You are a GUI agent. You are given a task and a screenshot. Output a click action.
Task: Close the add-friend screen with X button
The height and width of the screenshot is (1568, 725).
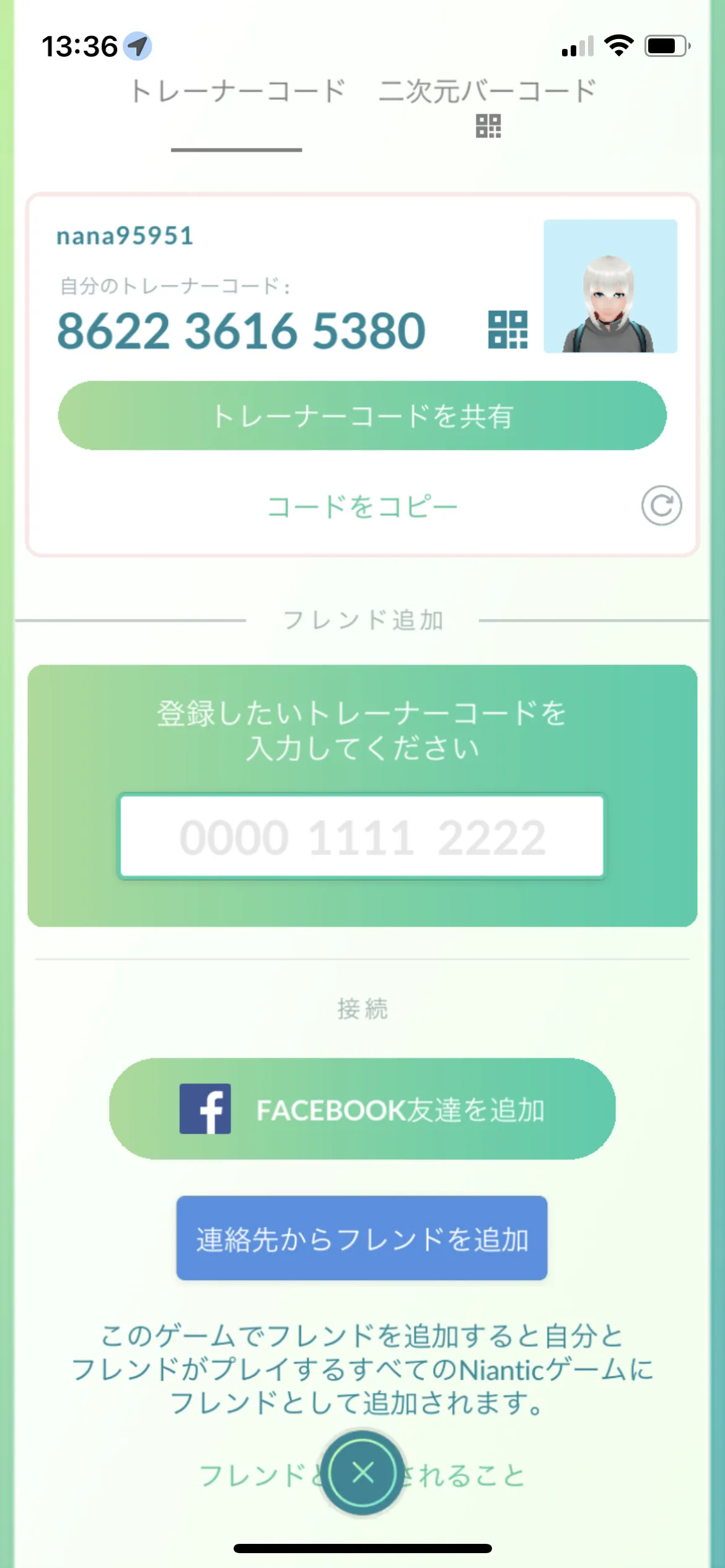point(362,1473)
